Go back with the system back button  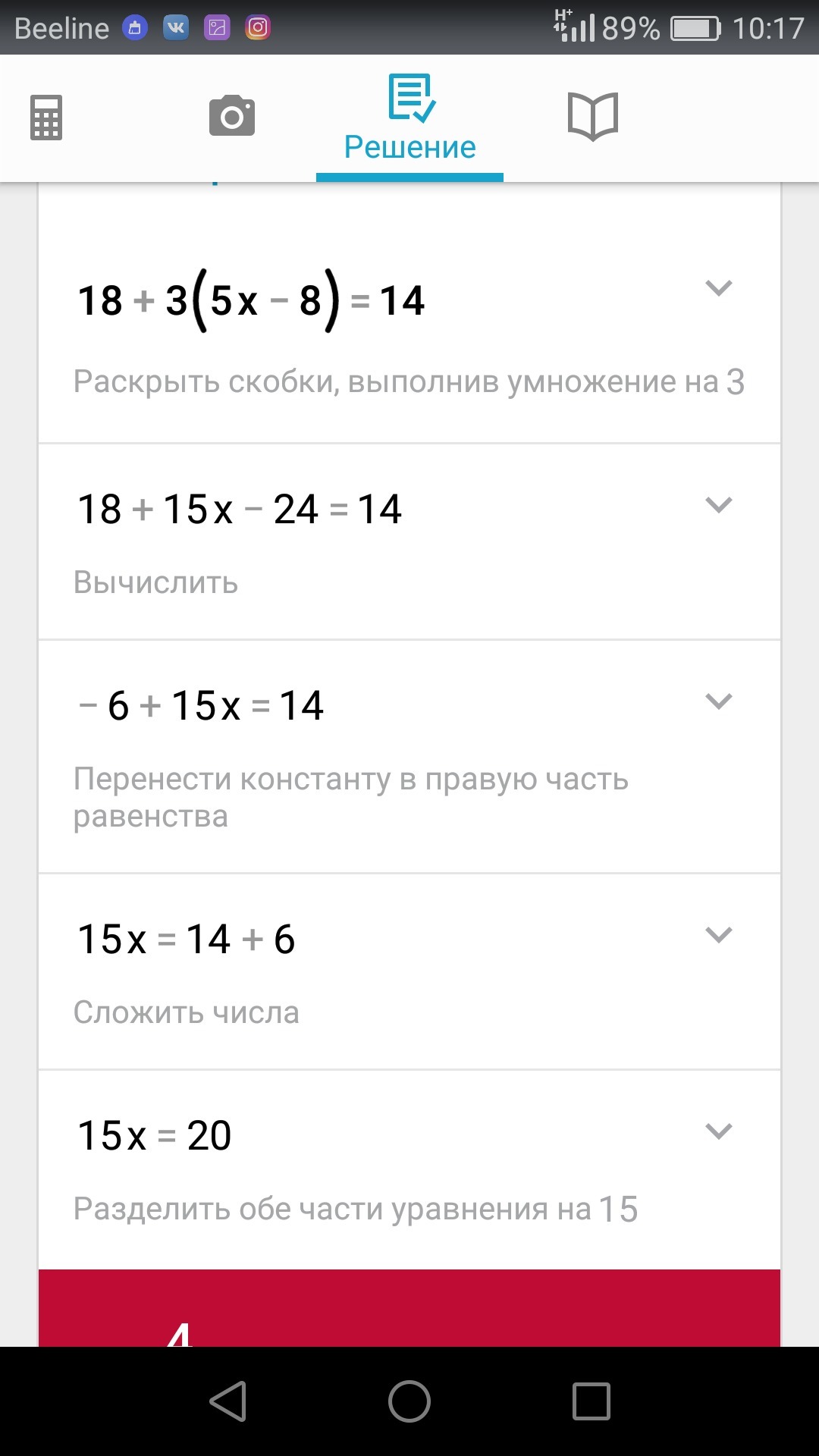[x=228, y=1401]
